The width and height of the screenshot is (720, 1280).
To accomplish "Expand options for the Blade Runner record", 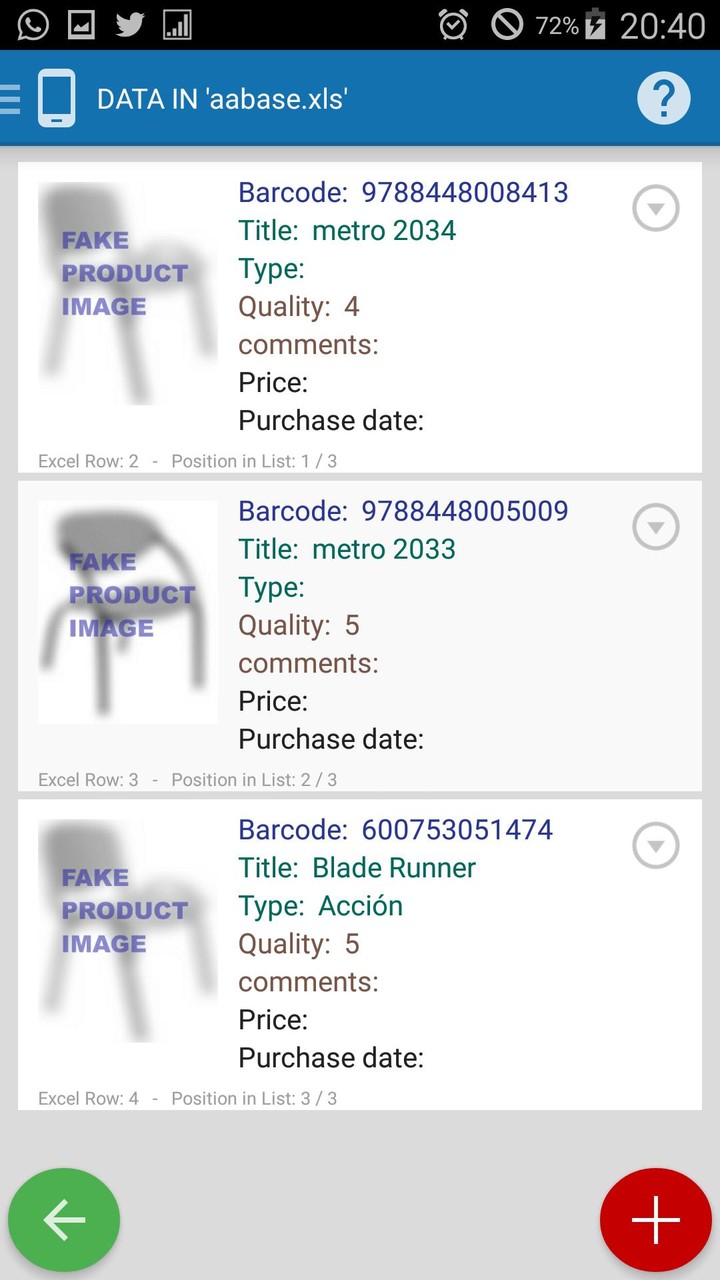I will click(655, 845).
